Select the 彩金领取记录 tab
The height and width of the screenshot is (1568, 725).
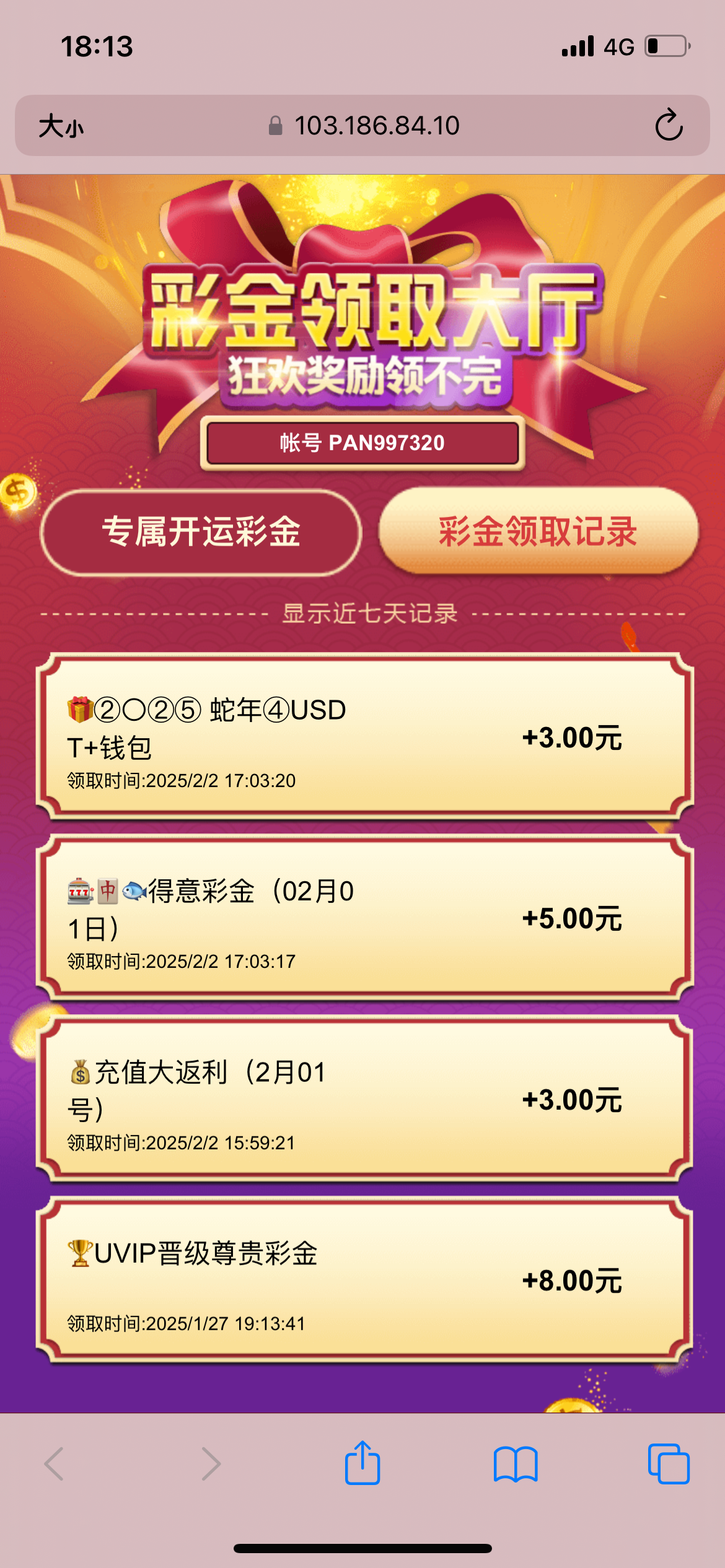pyautogui.click(x=538, y=531)
